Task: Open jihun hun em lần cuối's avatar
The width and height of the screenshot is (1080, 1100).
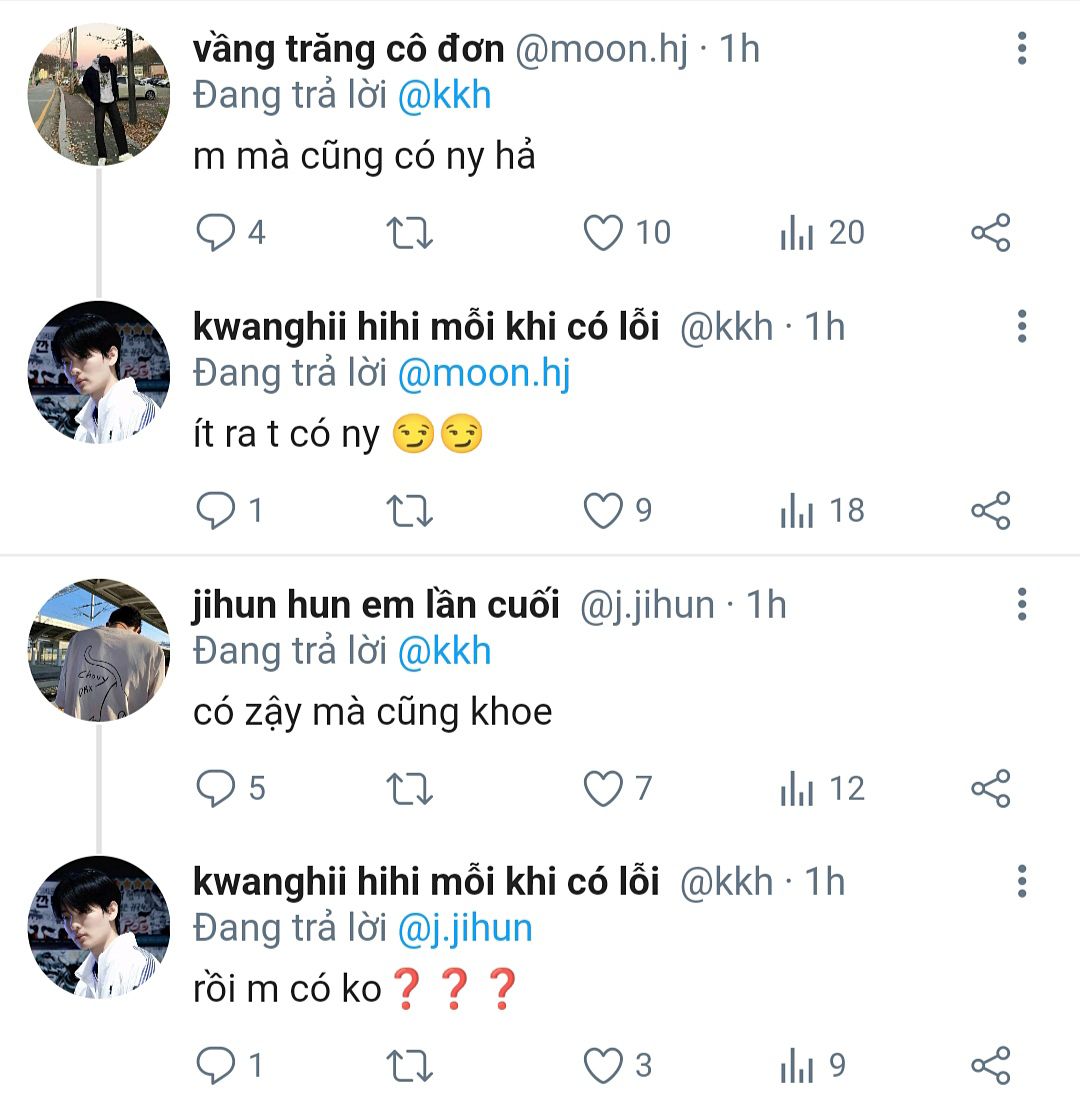Action: [x=98, y=650]
